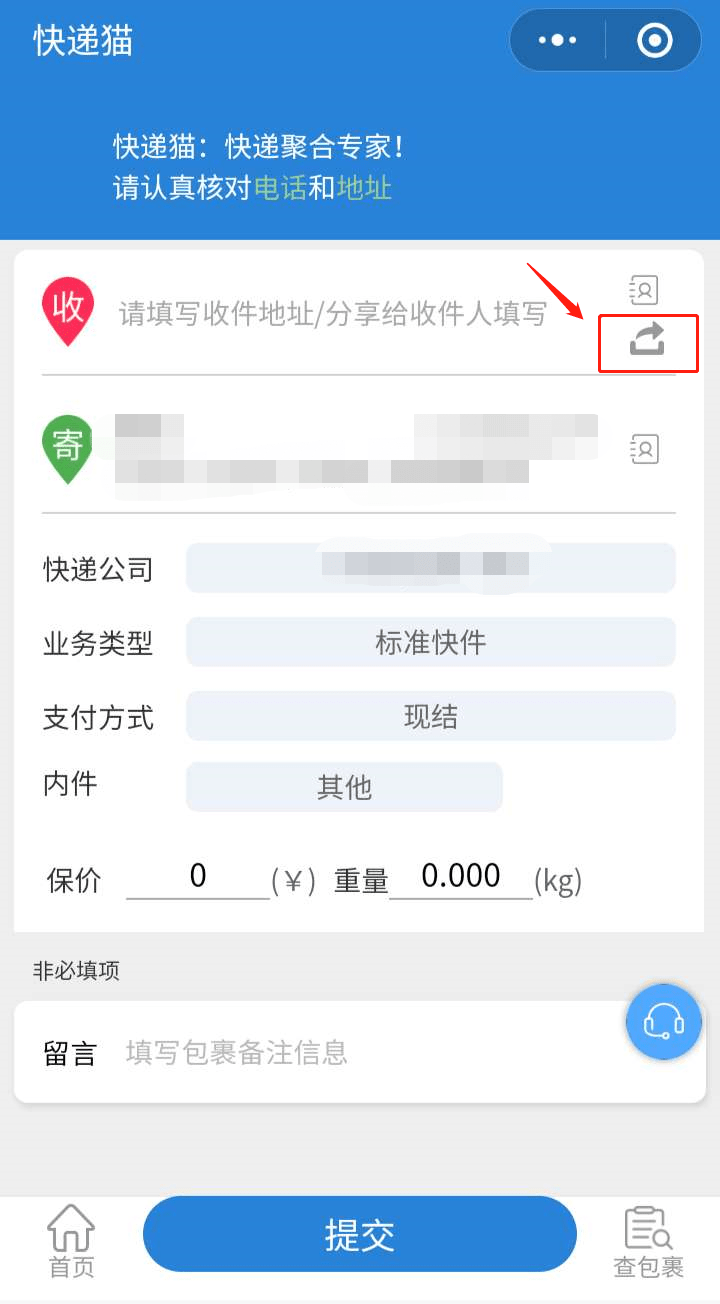Screen dimensions: 720x1304
Task: Choose a courier in 快递公司
Action: coord(431,568)
